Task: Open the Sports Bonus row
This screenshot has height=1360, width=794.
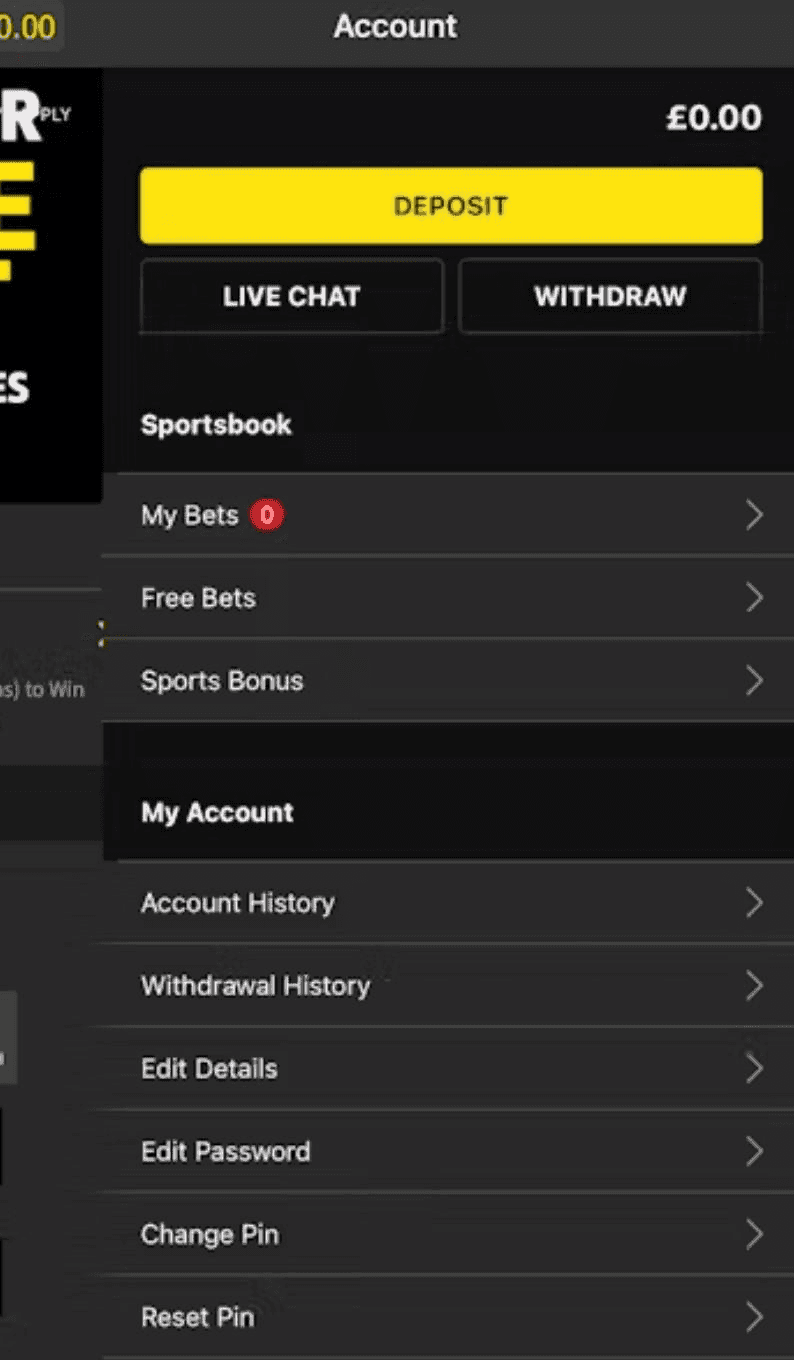Action: pyautogui.click(x=448, y=681)
